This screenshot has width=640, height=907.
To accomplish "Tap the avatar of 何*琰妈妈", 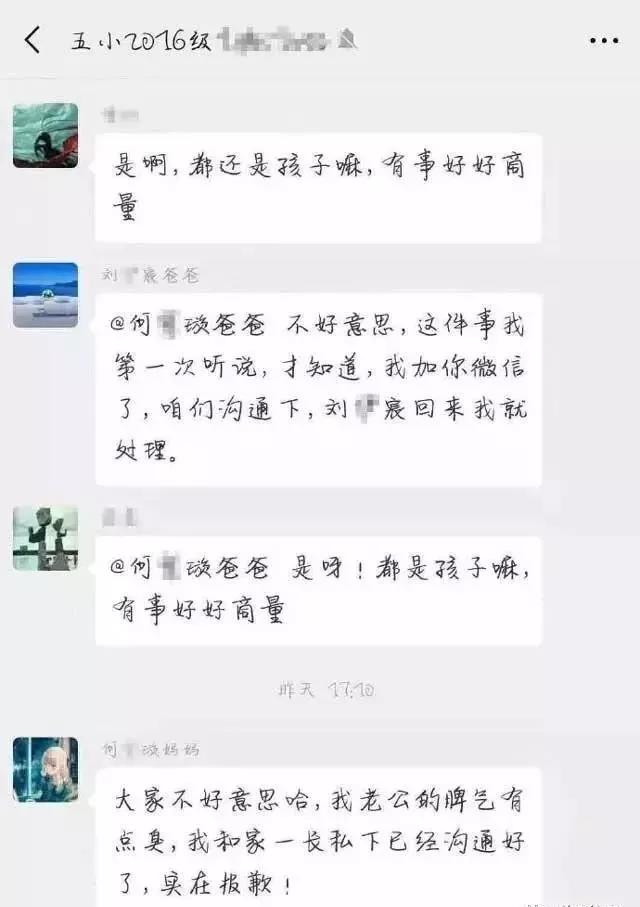I will point(45,769).
